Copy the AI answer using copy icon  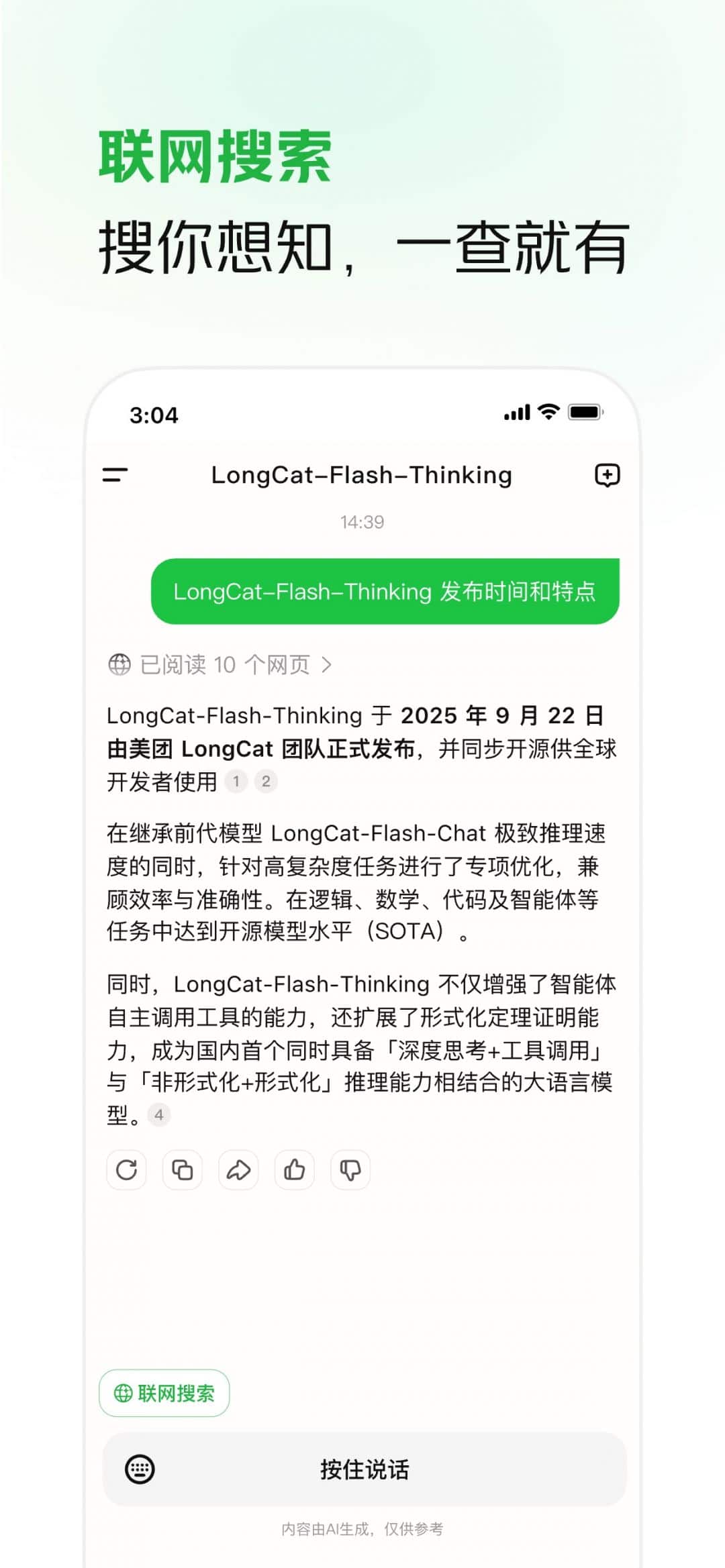[x=183, y=1169]
